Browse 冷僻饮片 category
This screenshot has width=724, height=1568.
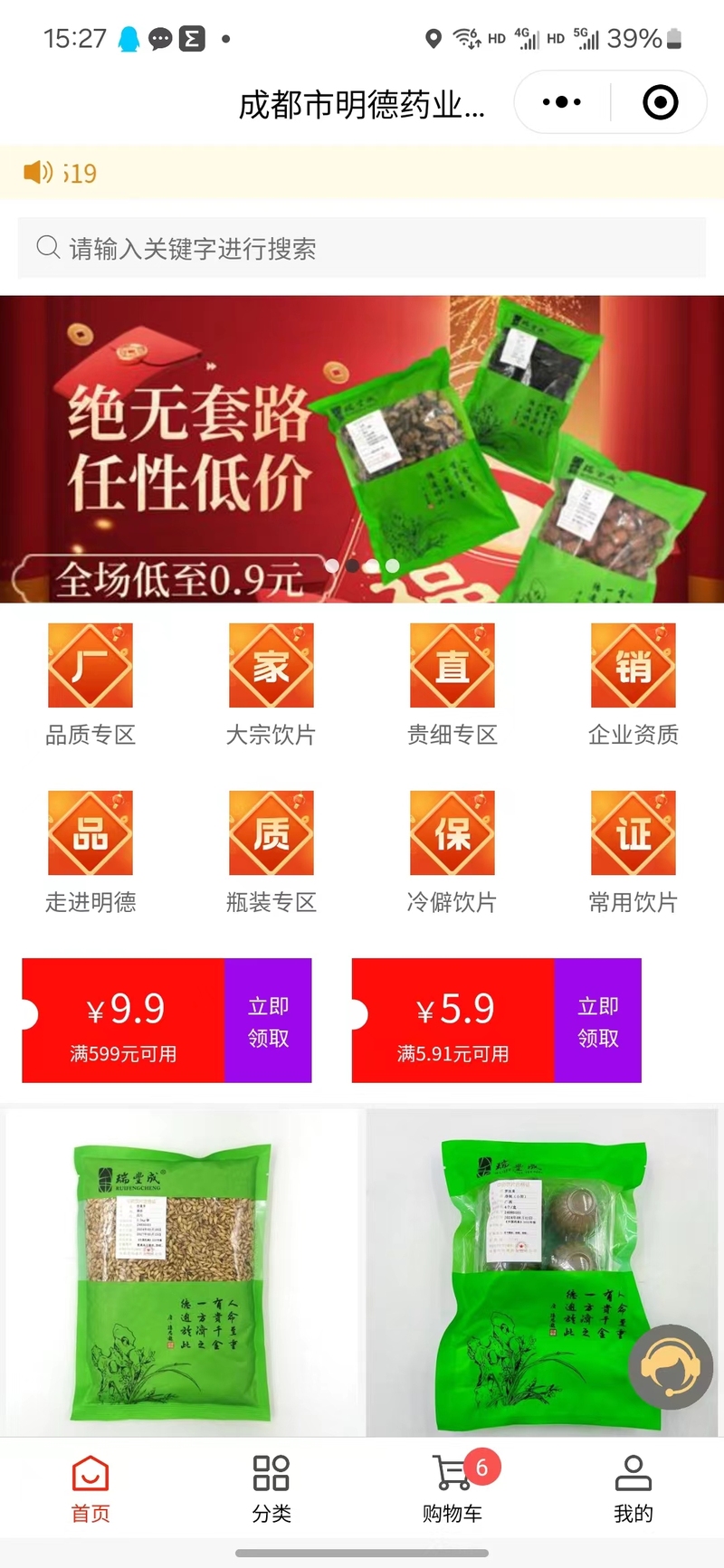pyautogui.click(x=452, y=851)
